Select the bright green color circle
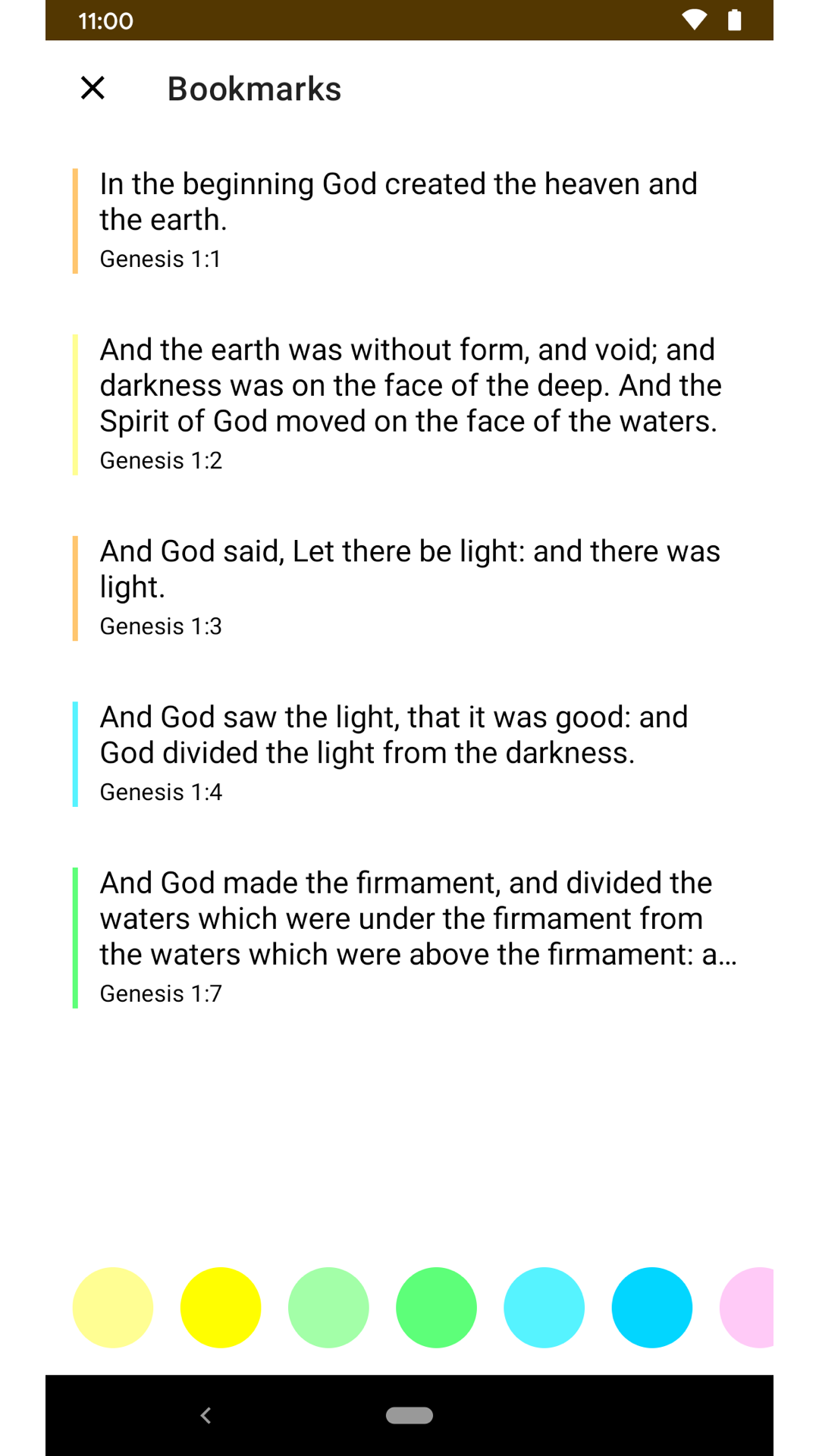This screenshot has height=1456, width=819. coord(436,1307)
